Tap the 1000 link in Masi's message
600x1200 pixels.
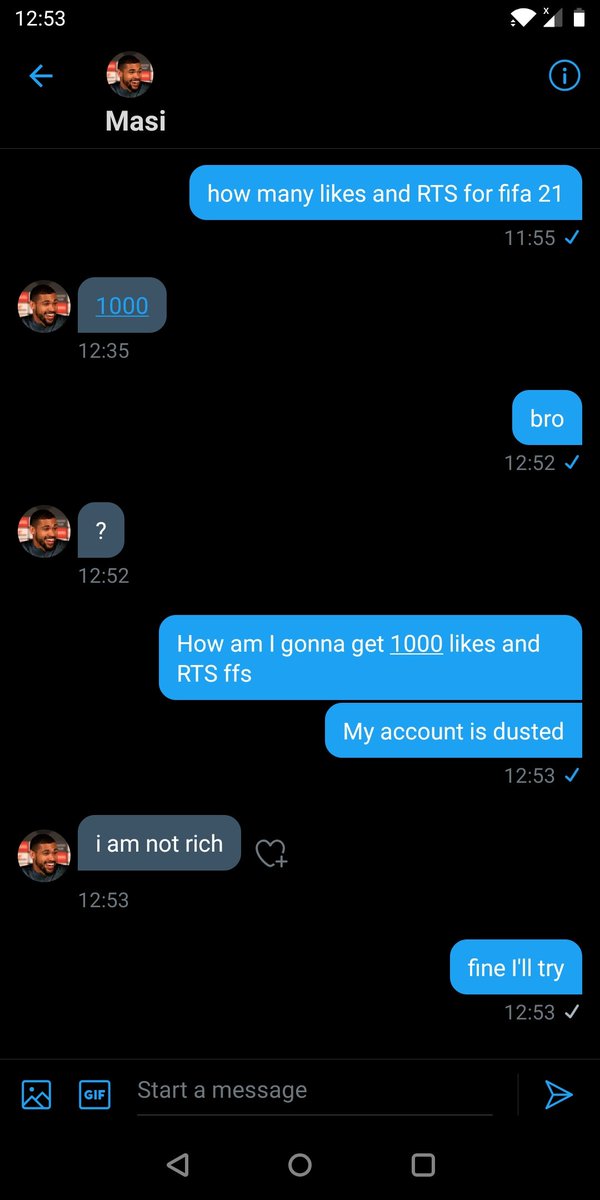point(122,306)
